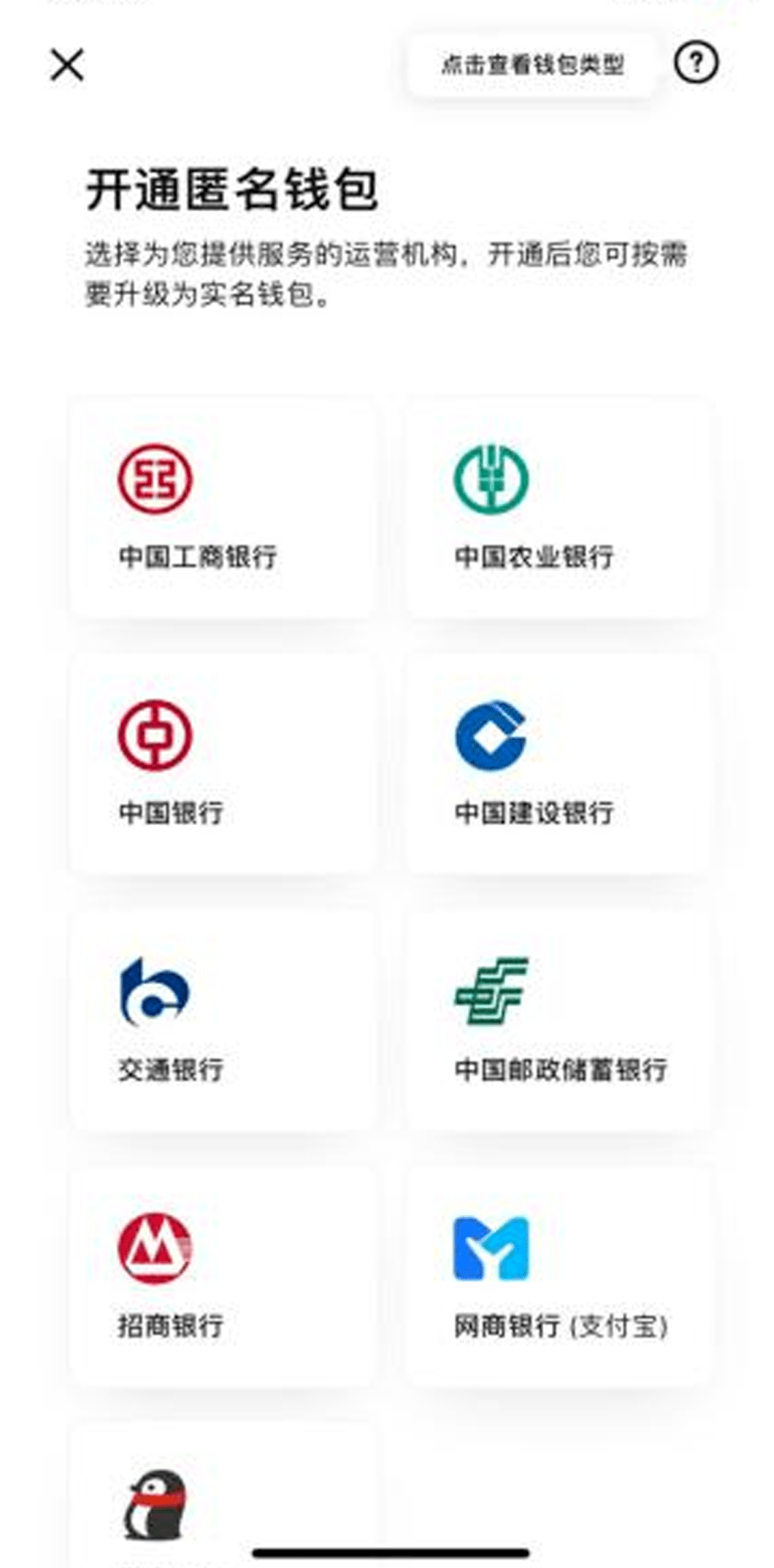This screenshot has width=774, height=1568.
Task: Choose 招商银行 as wallet provider
Action: click(x=222, y=1275)
